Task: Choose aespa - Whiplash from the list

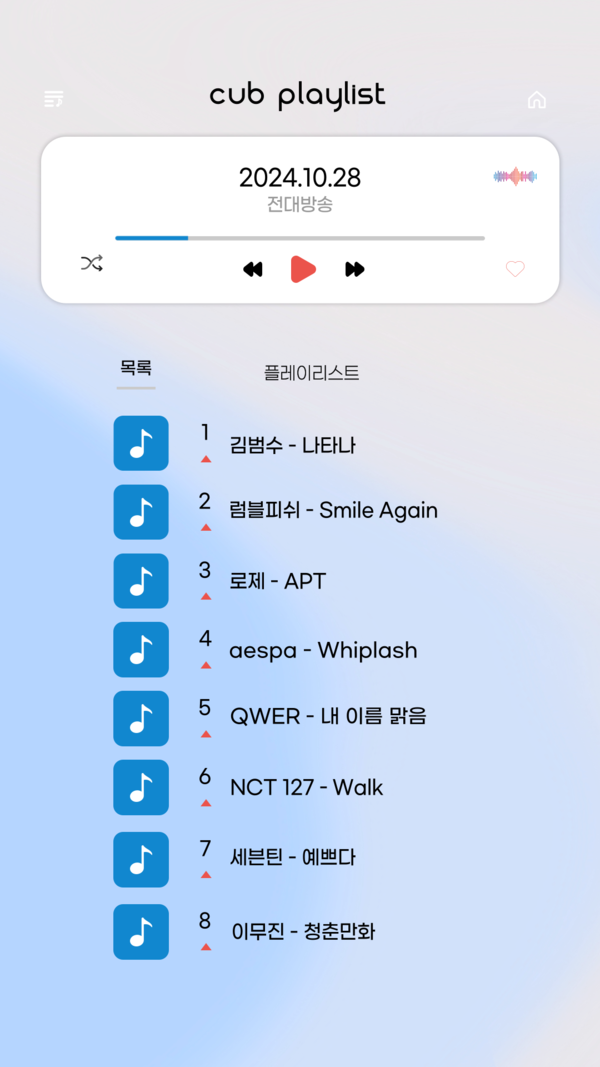Action: pyautogui.click(x=322, y=650)
